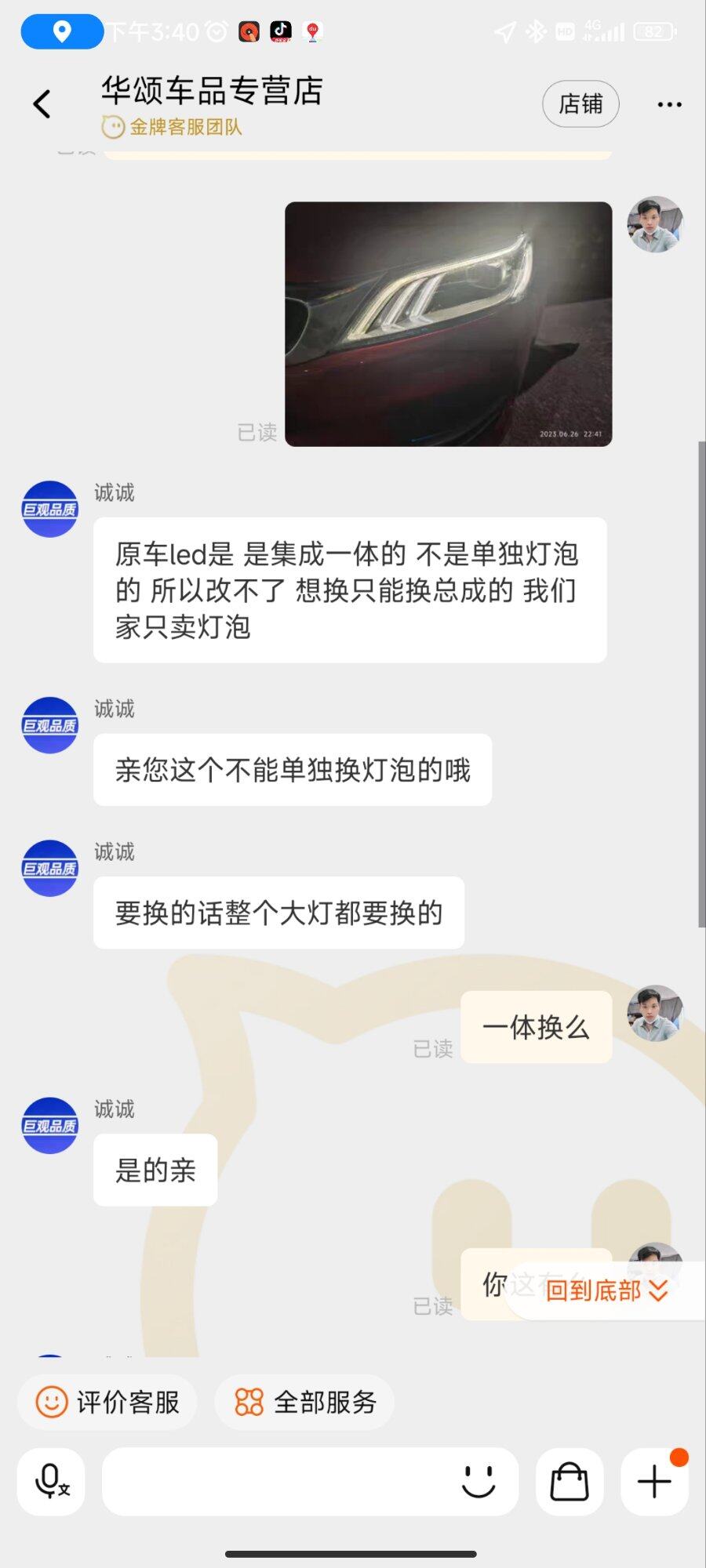Open the plus attachments menu
The image size is (706, 1568).
654,1481
